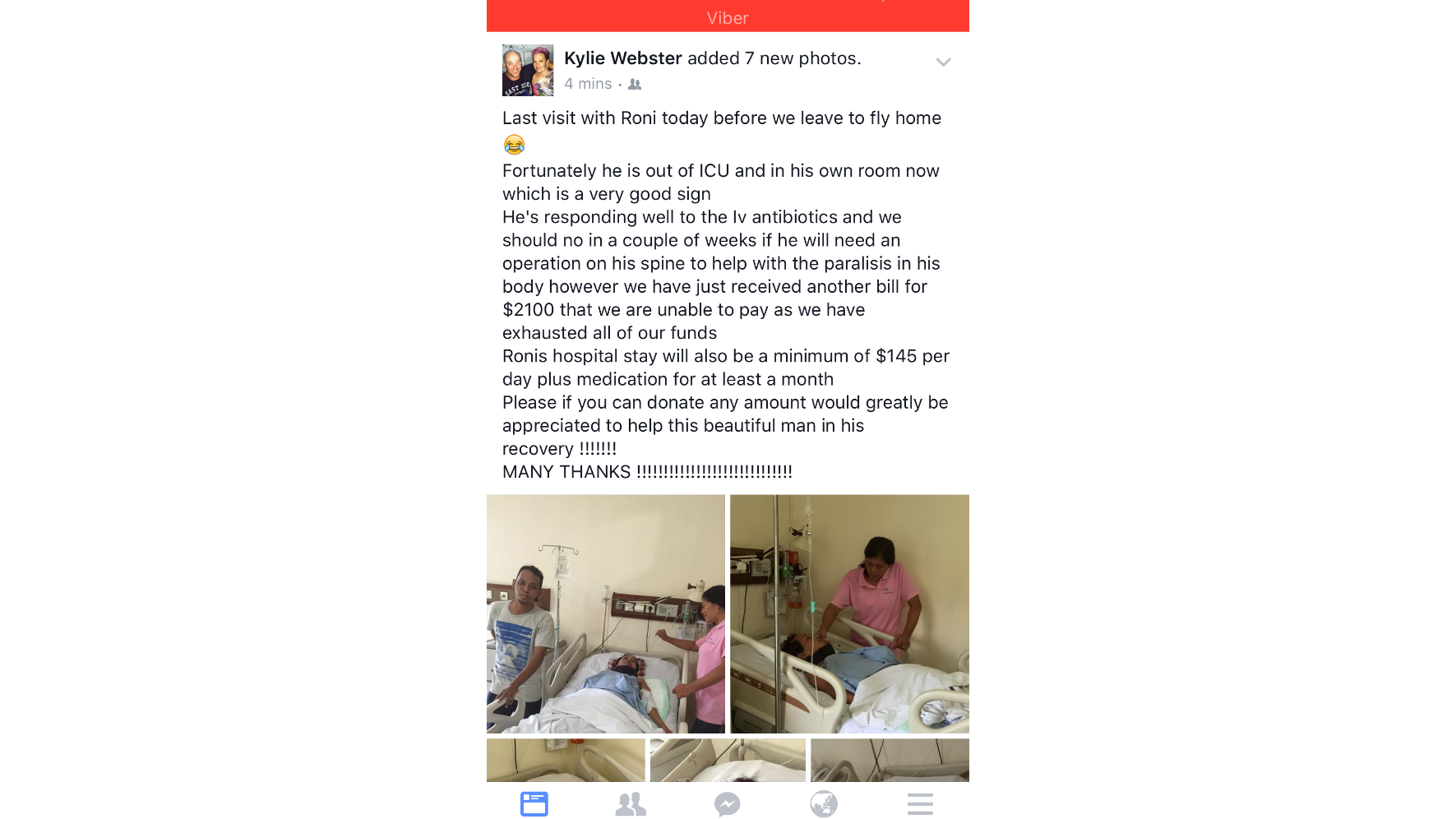1456x819 pixels.
Task: Switch to the News Feed tab
Action: (x=534, y=803)
